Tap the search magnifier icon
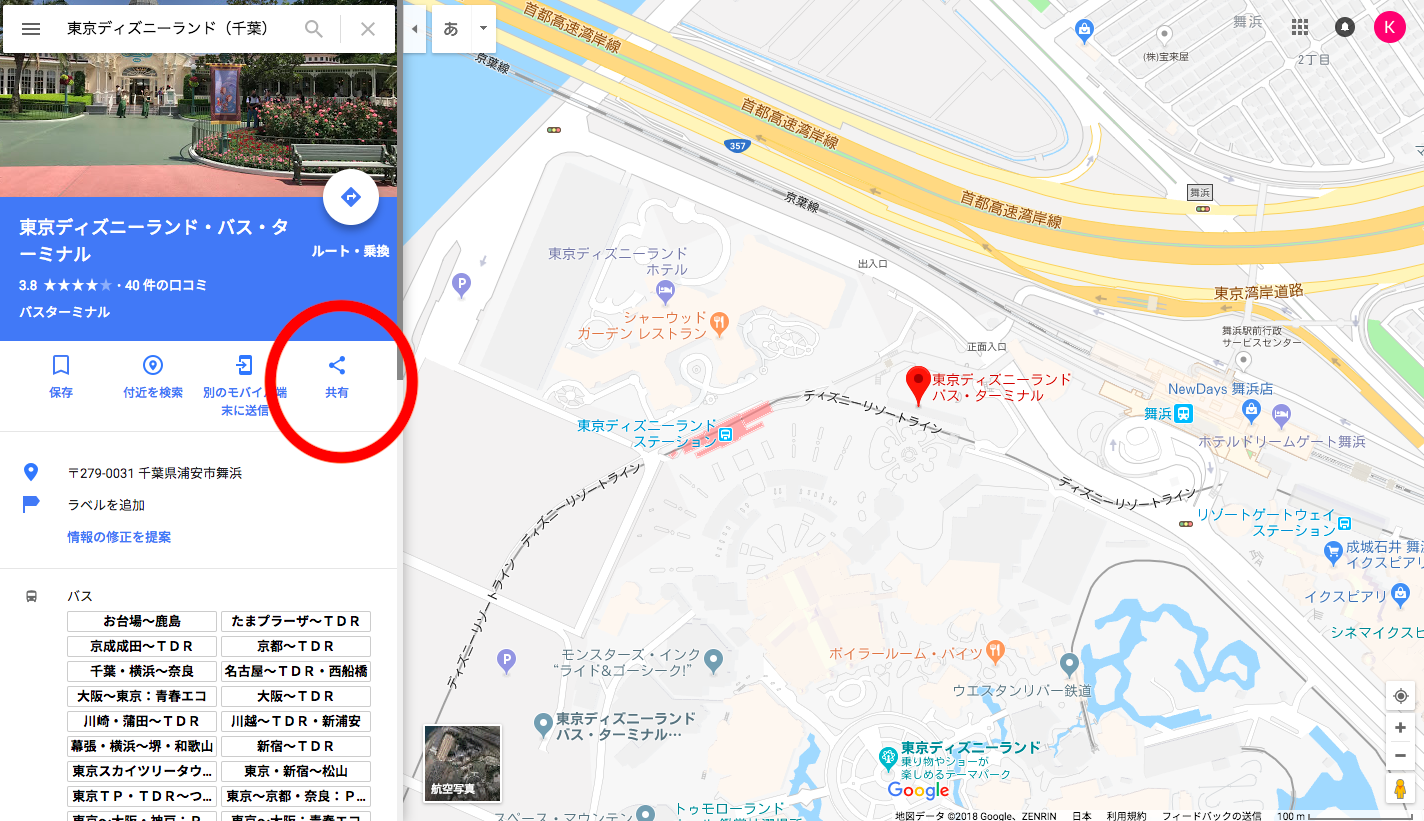 pyautogui.click(x=314, y=29)
